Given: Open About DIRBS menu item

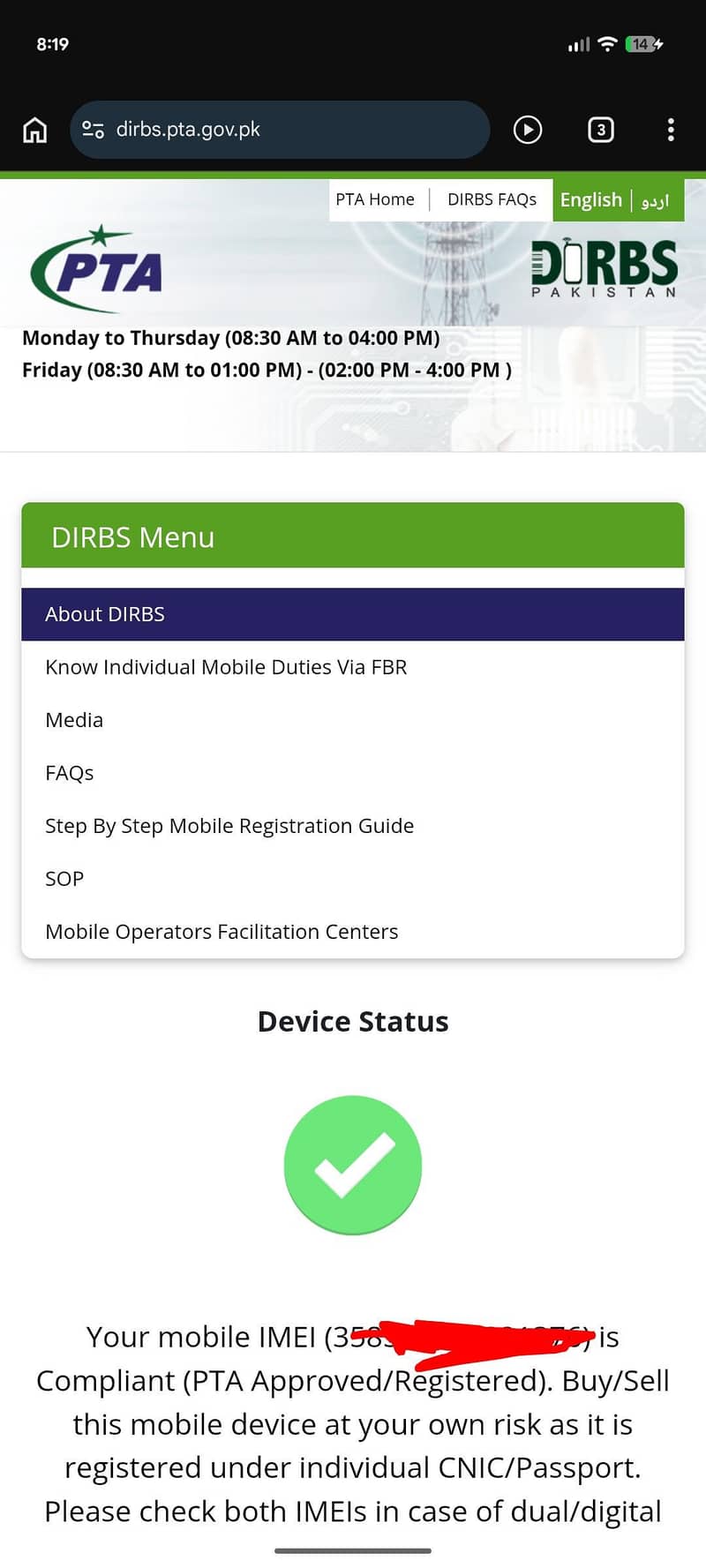Looking at the screenshot, I should pos(105,614).
